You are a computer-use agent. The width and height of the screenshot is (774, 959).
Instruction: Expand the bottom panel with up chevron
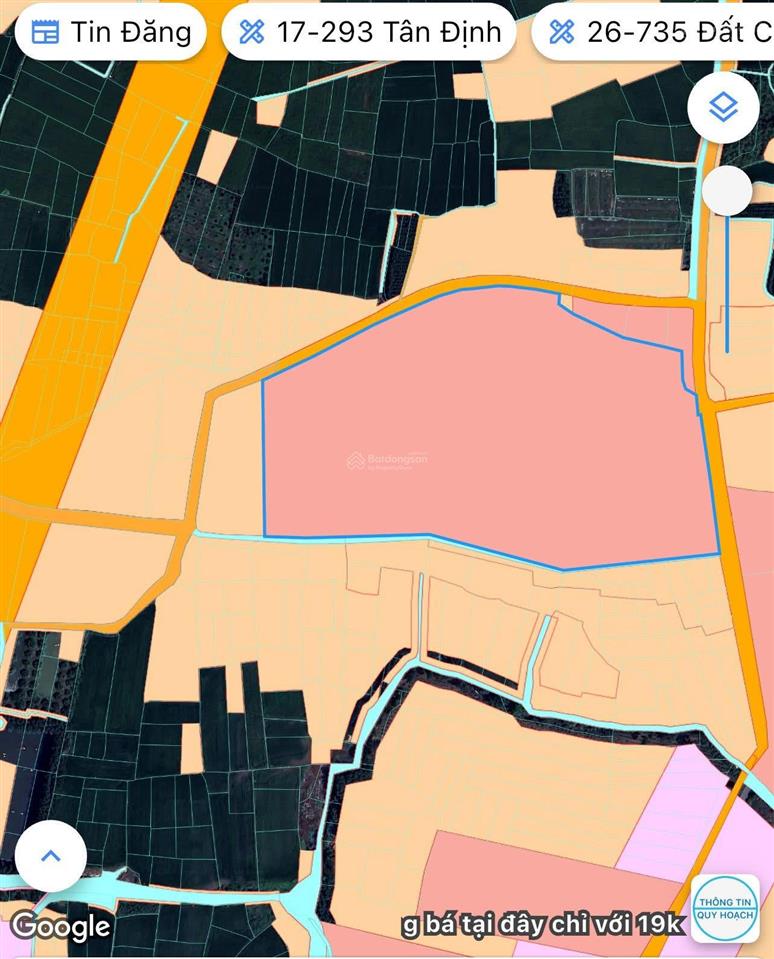click(x=50, y=855)
